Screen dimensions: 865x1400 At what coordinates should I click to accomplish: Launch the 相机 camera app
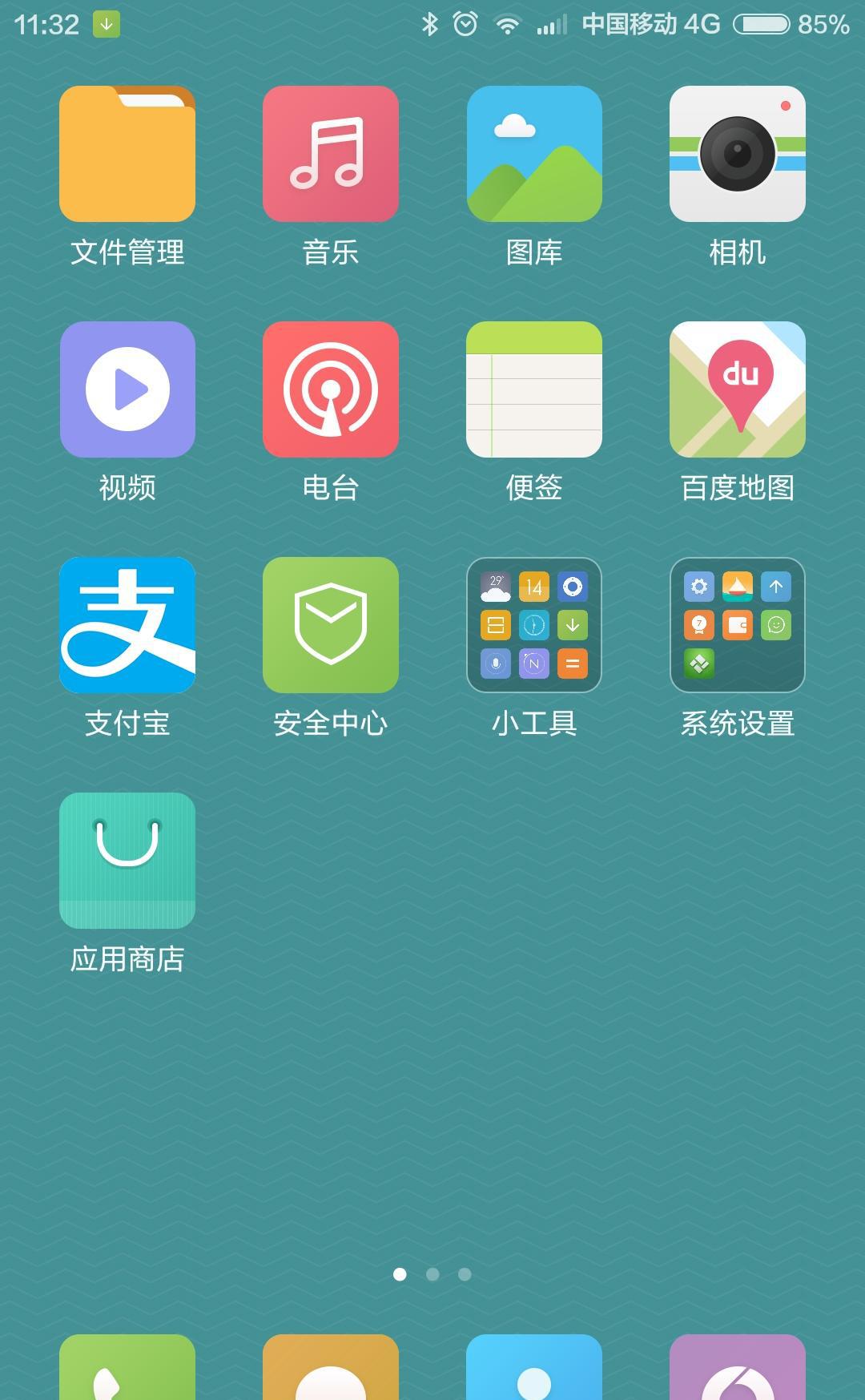(738, 154)
